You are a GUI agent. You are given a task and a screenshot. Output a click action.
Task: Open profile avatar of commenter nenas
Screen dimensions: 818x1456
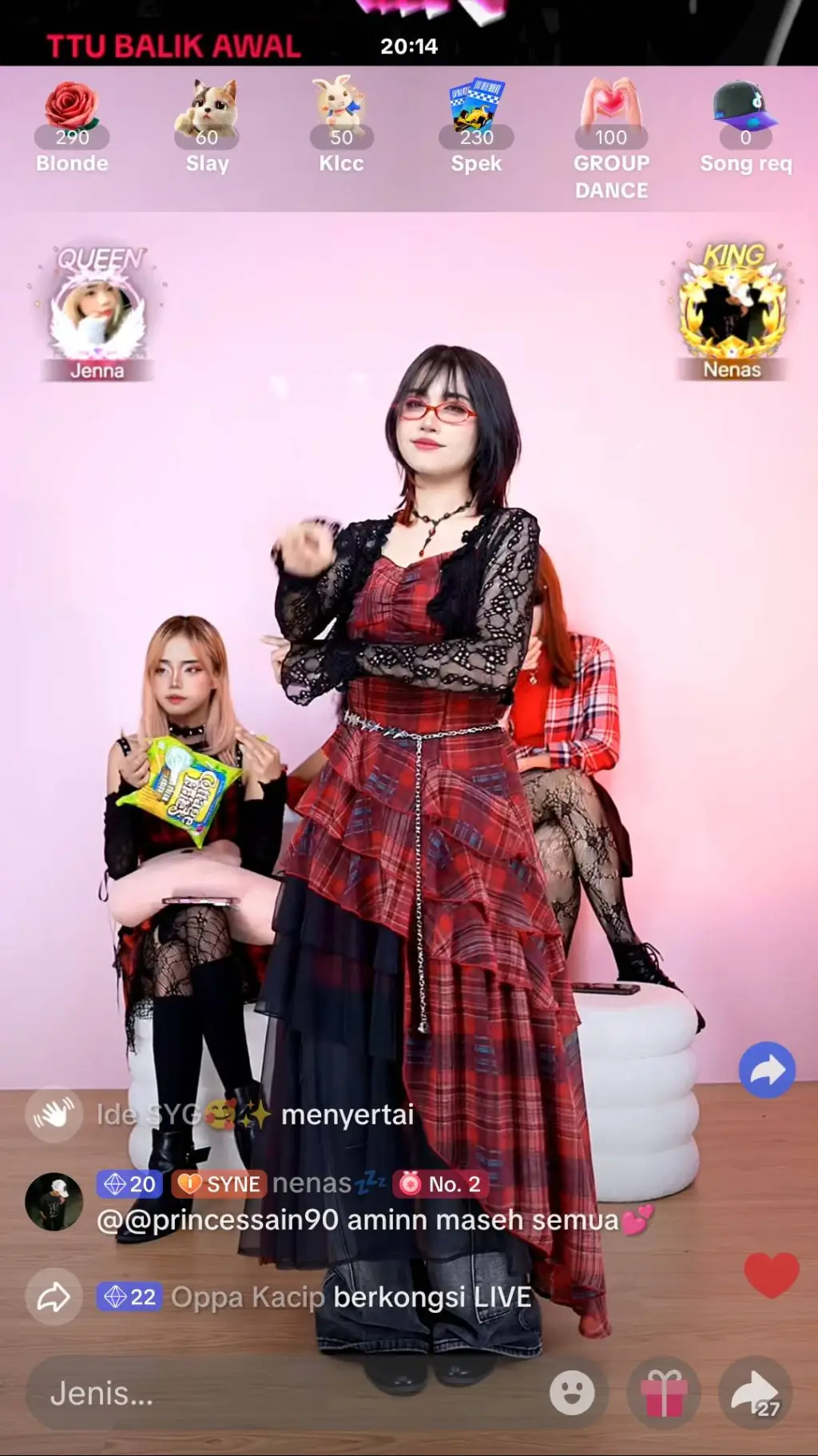54,1201
